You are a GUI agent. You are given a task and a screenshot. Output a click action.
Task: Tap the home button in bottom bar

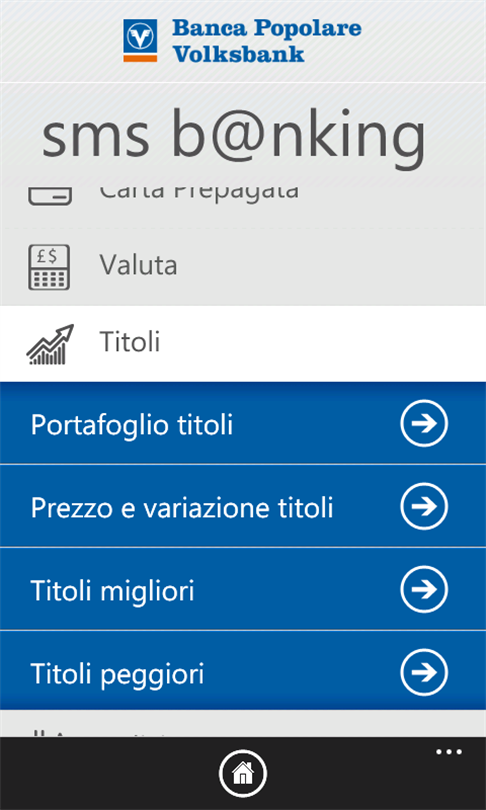(x=243, y=773)
